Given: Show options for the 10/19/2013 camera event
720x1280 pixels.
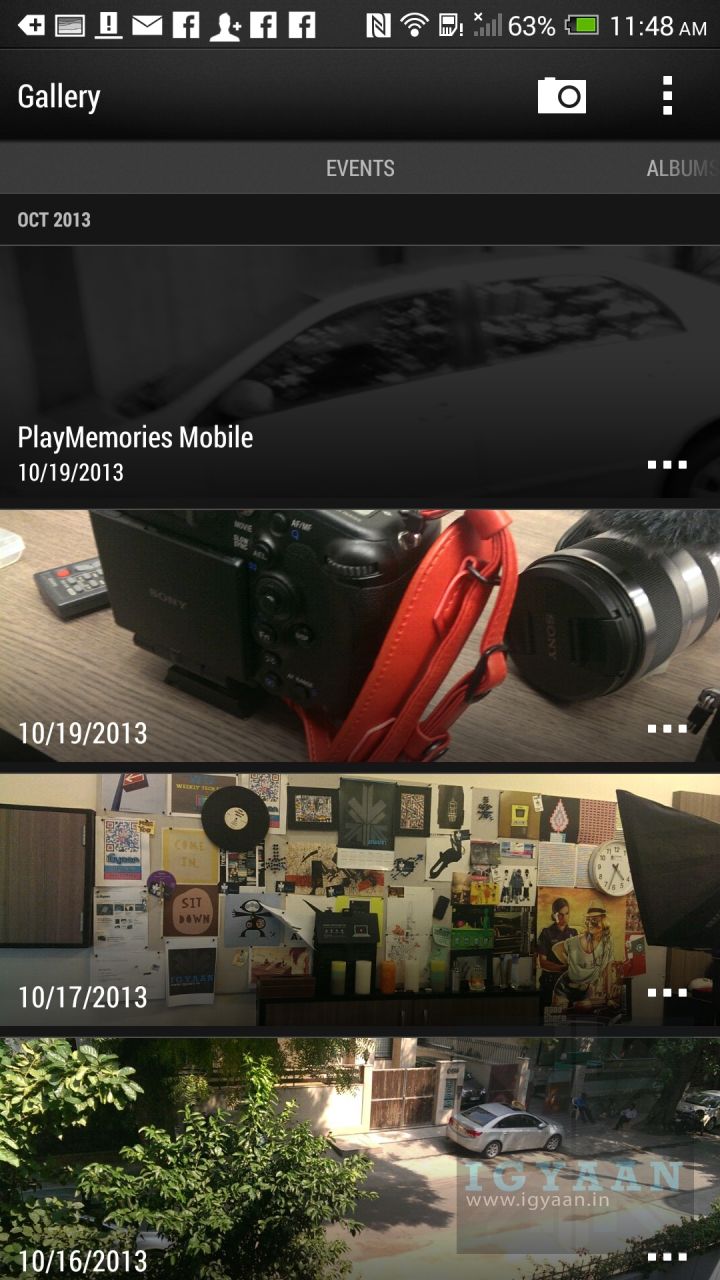Looking at the screenshot, I should 667,729.
